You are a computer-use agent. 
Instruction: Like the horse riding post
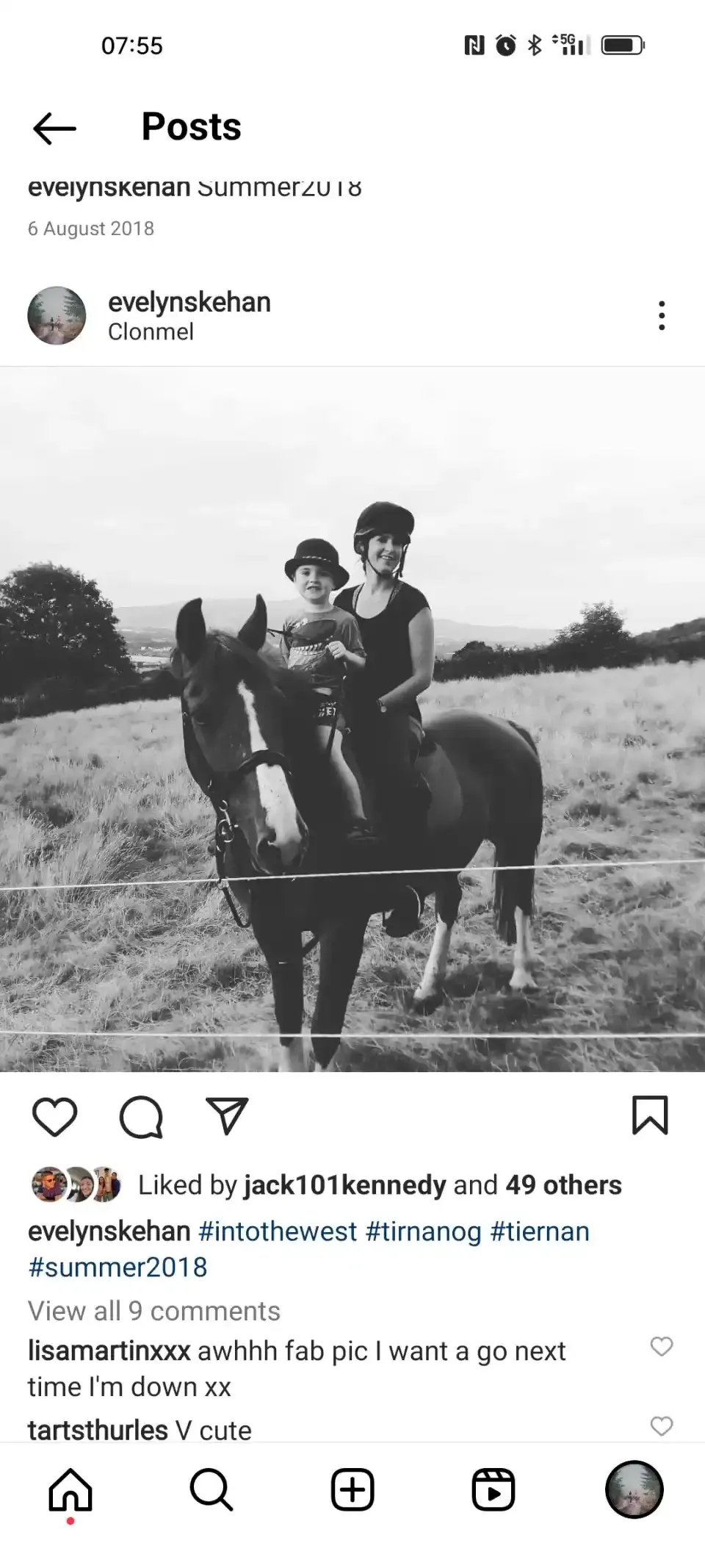coord(55,1118)
